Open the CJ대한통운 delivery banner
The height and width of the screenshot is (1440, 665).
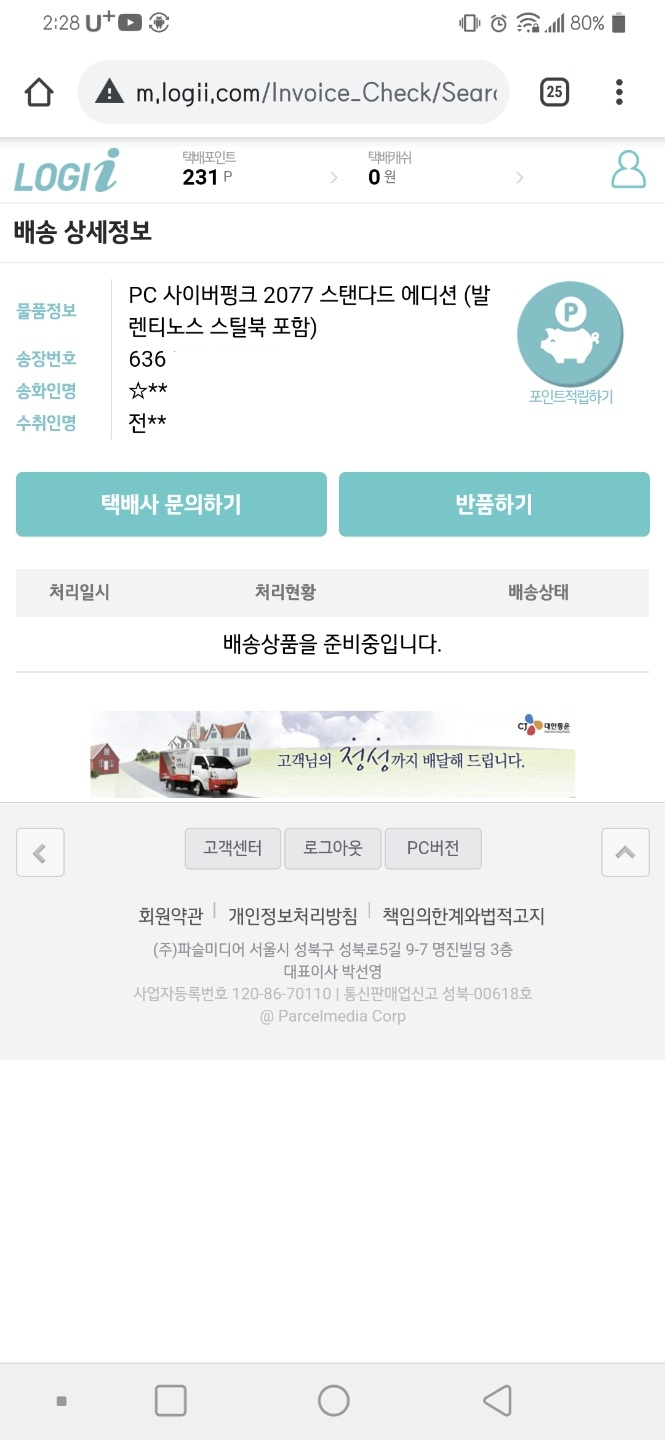[x=332, y=754]
